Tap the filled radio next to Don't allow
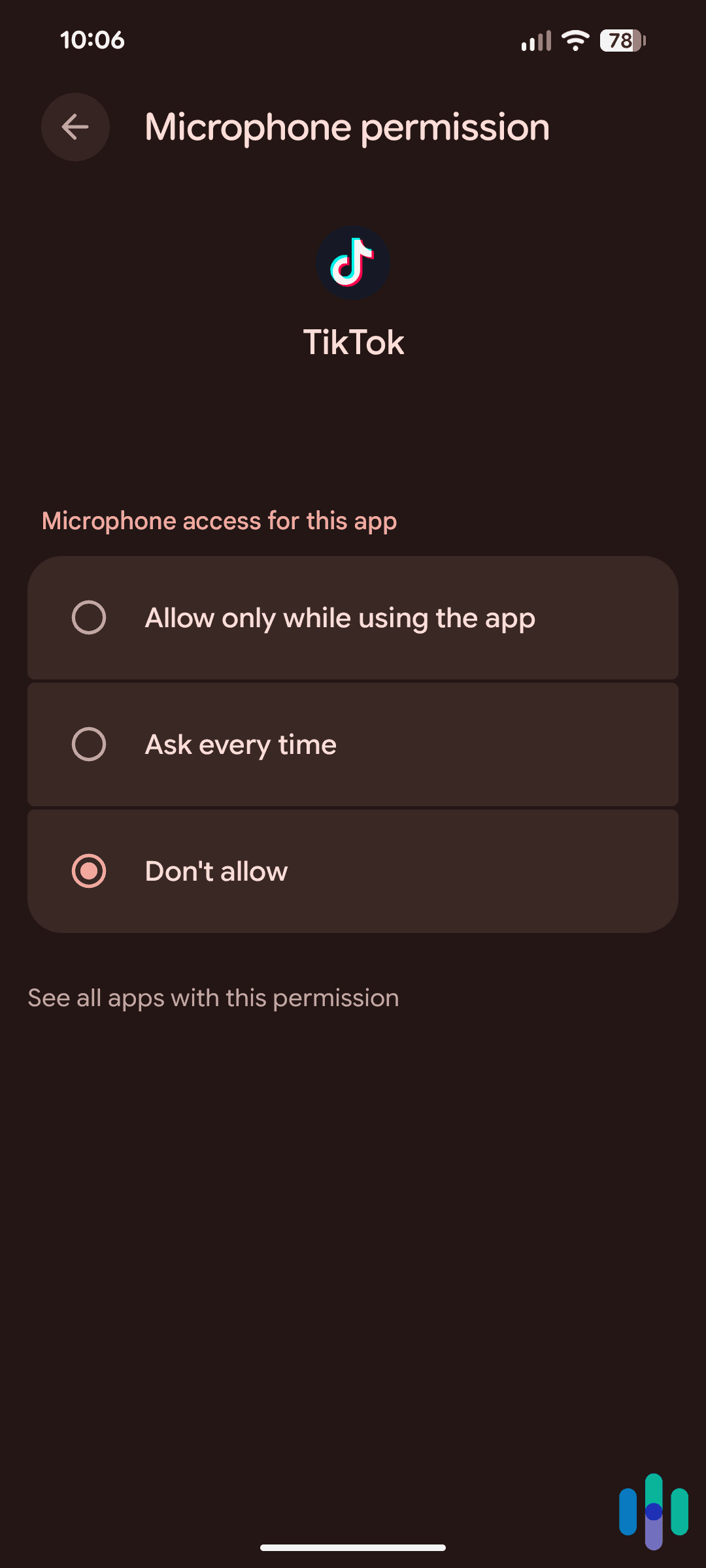The height and width of the screenshot is (1568, 706). (x=90, y=871)
